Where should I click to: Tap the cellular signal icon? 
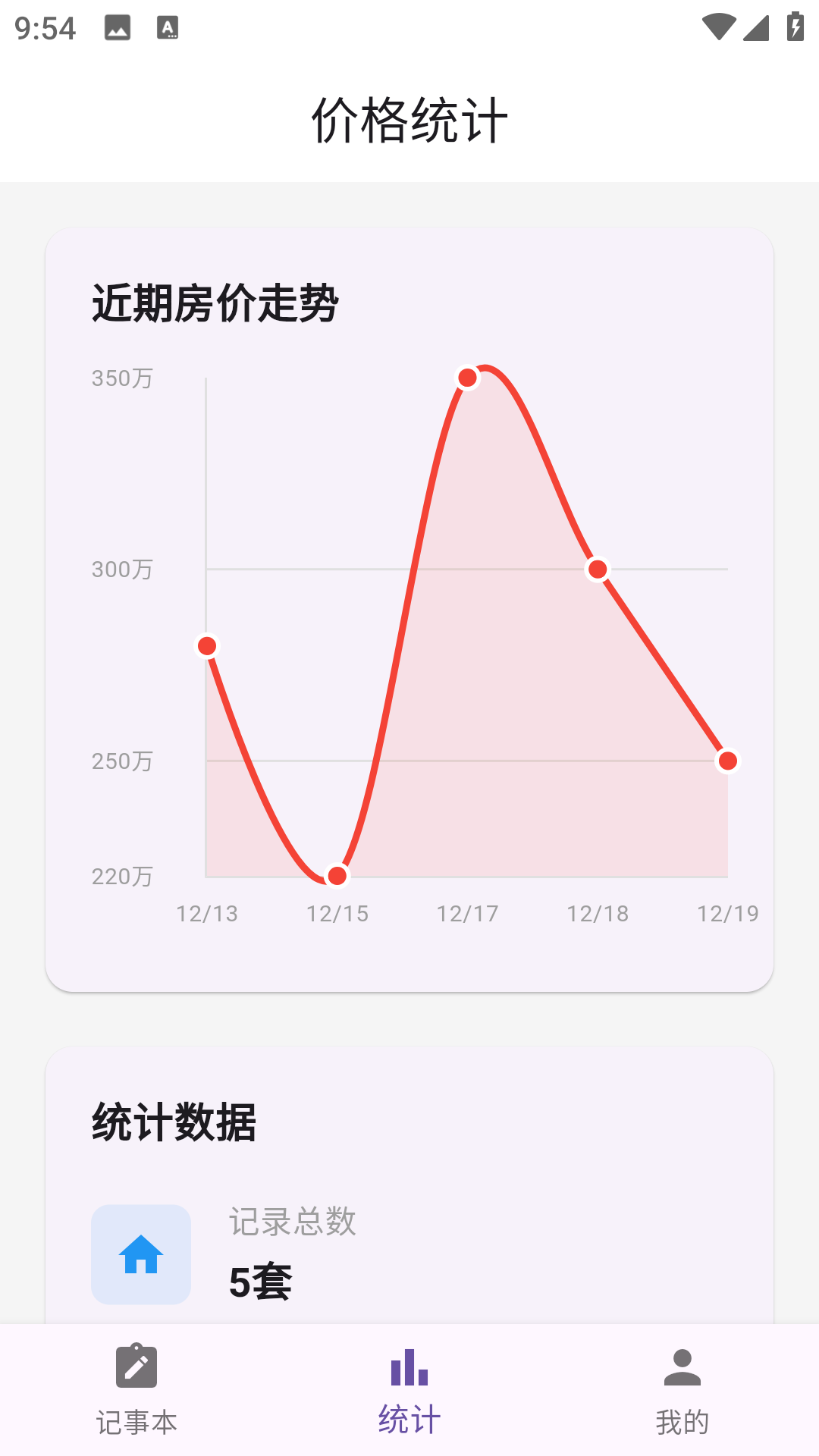757,27
